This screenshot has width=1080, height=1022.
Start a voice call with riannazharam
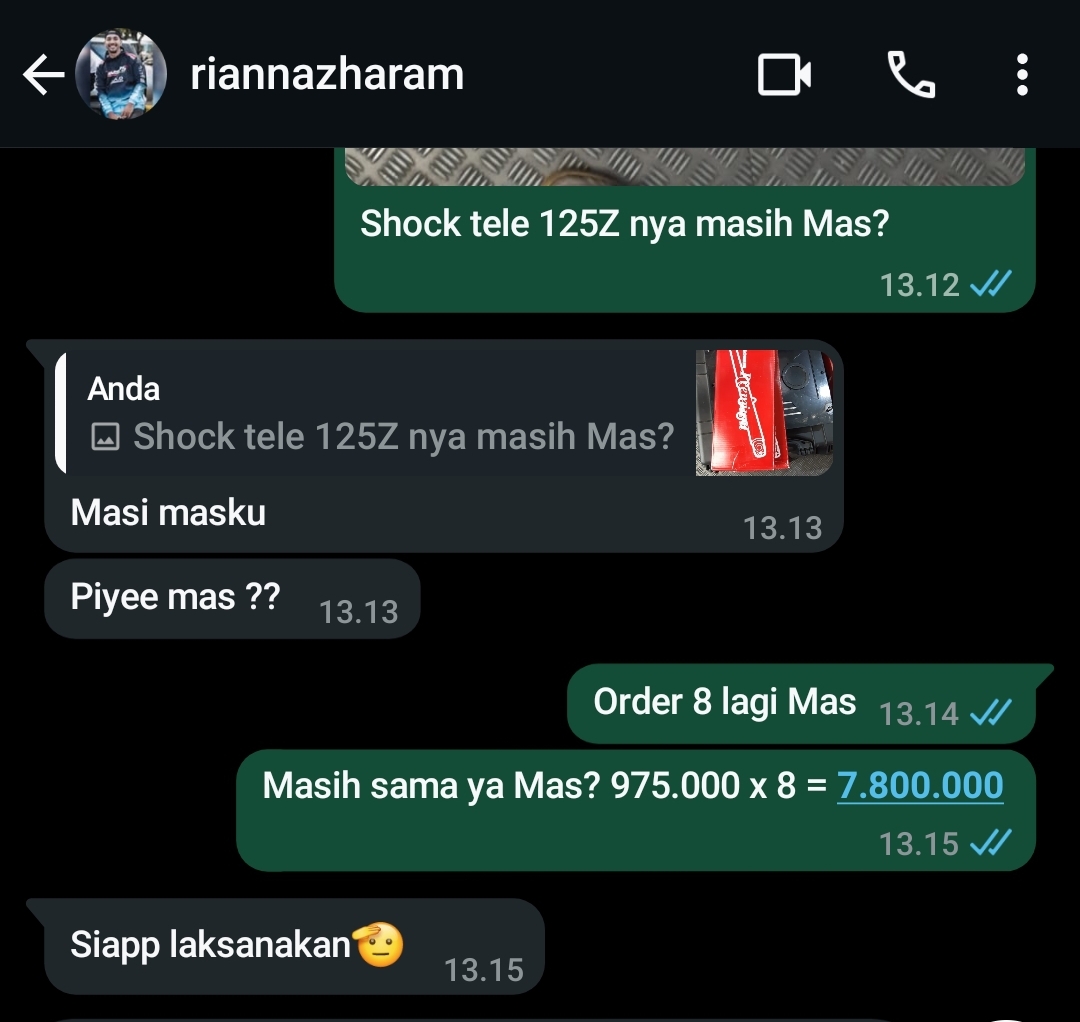coord(911,75)
